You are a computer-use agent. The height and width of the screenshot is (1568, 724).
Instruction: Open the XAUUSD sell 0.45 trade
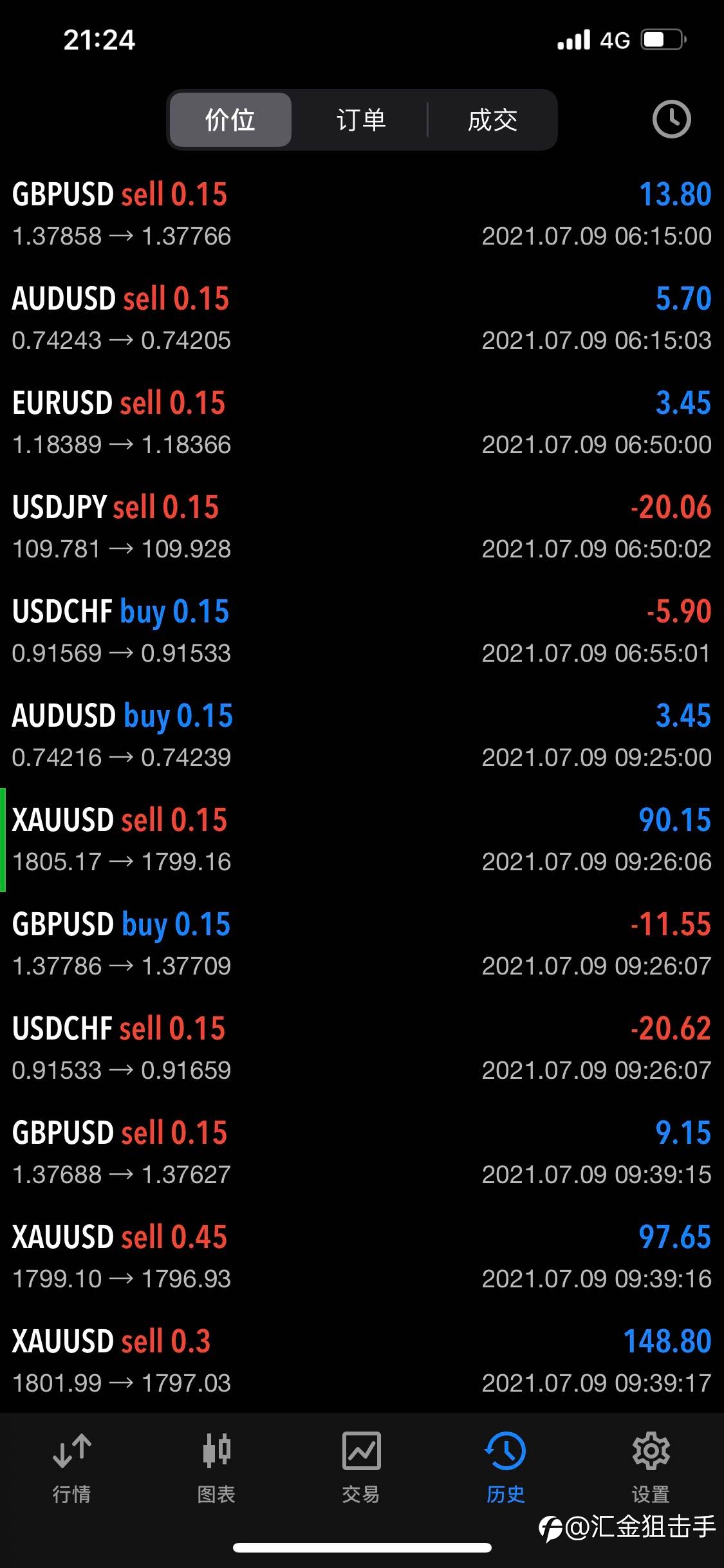[362, 1257]
